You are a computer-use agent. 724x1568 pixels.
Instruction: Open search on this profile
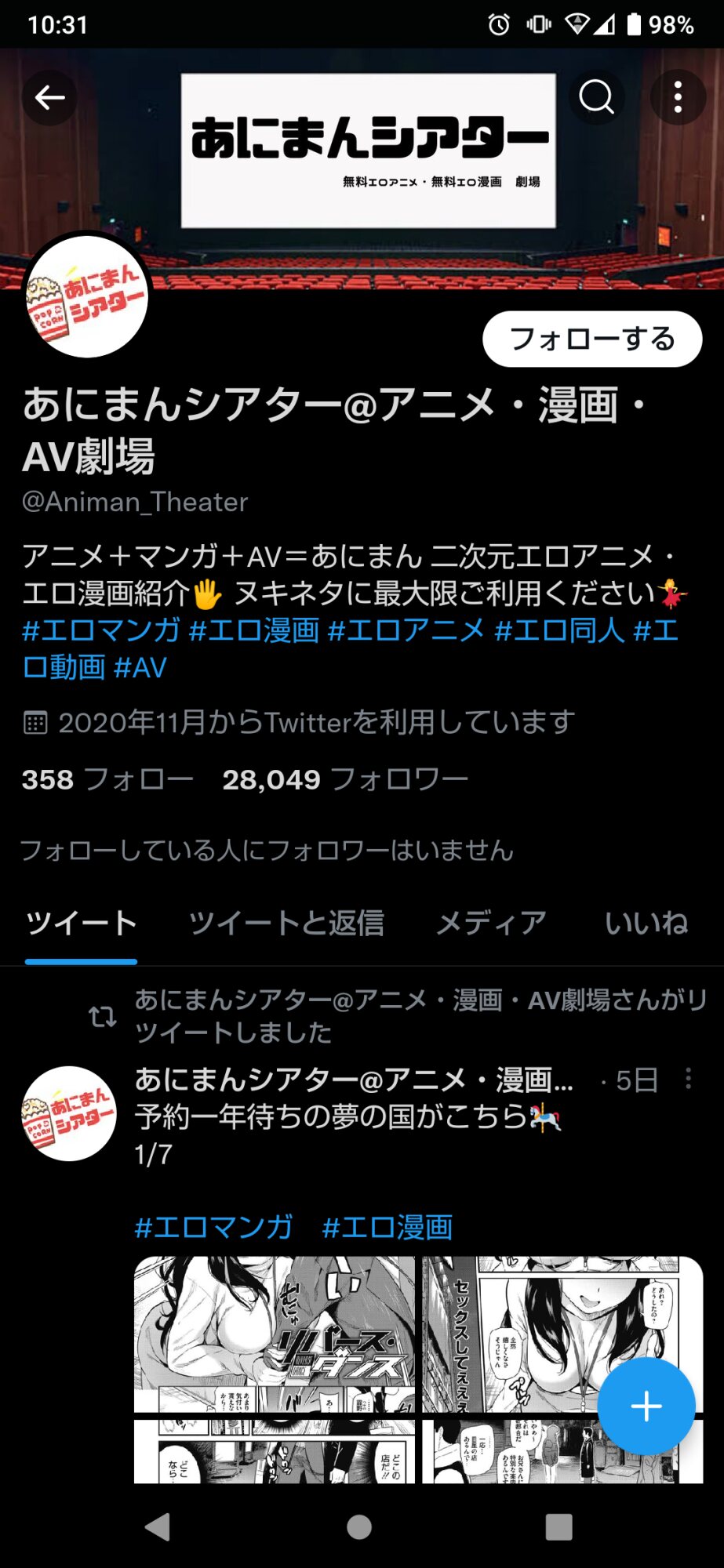[x=596, y=97]
